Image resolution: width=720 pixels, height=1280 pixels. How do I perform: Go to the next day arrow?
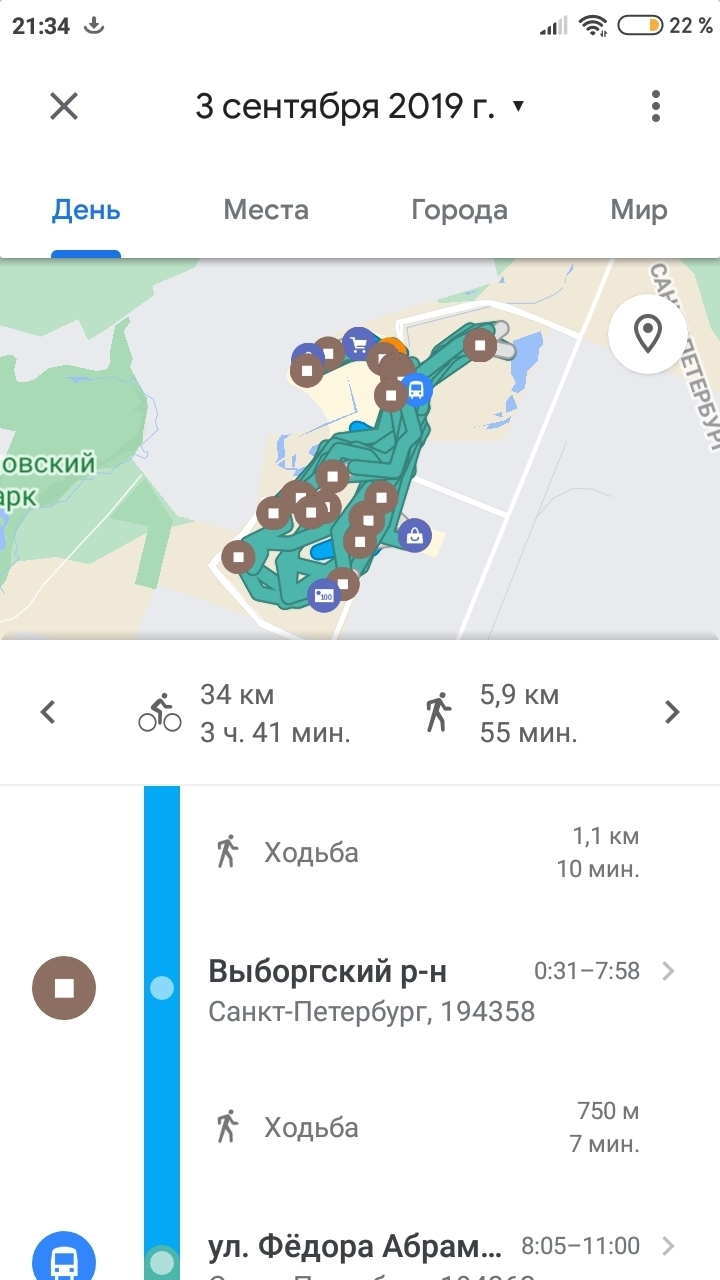[x=672, y=713]
